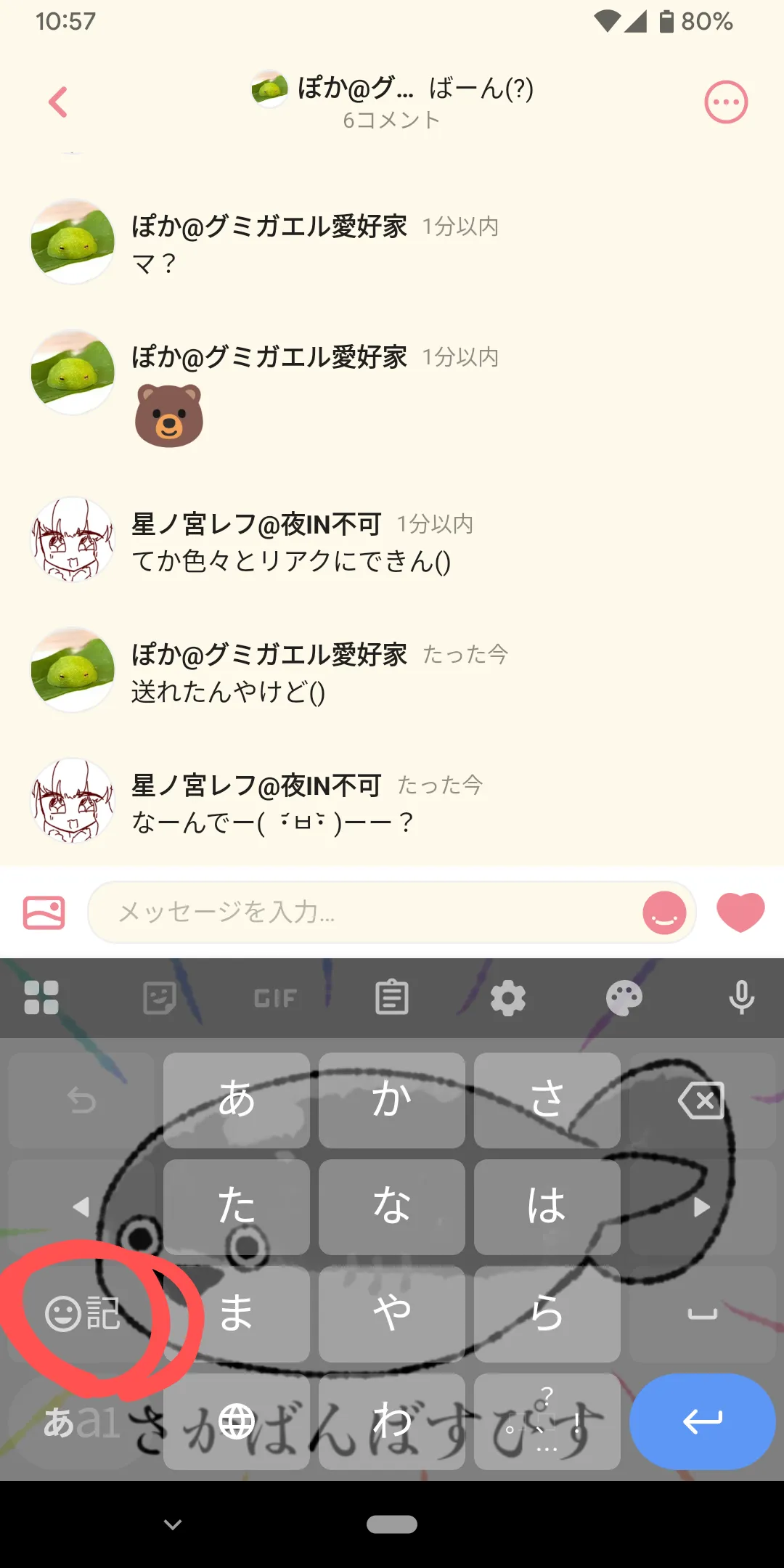Open the keyboard features grid menu
Screen dimensions: 784x1568
tap(41, 997)
